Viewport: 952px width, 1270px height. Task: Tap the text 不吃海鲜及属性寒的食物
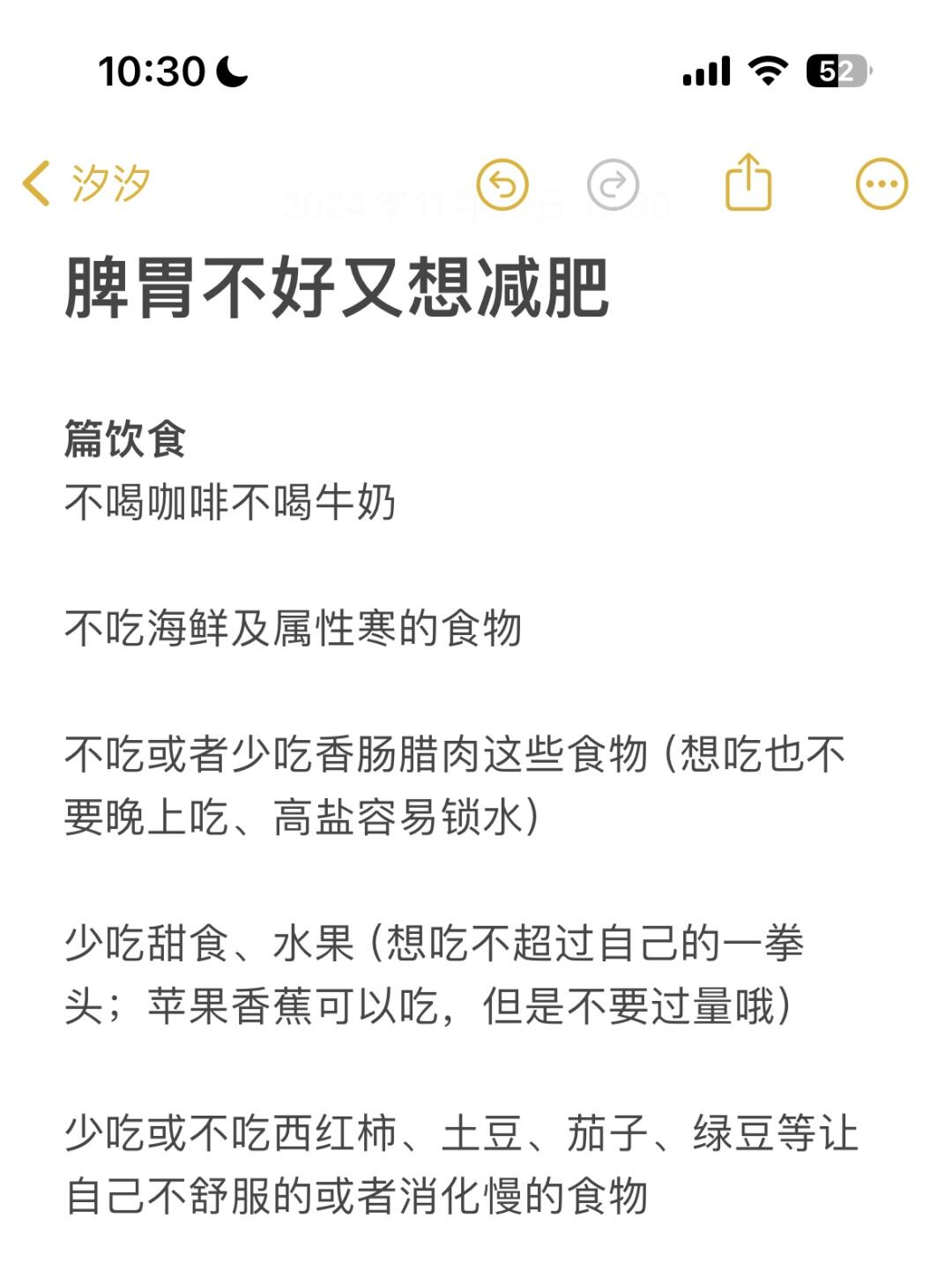[x=294, y=627]
